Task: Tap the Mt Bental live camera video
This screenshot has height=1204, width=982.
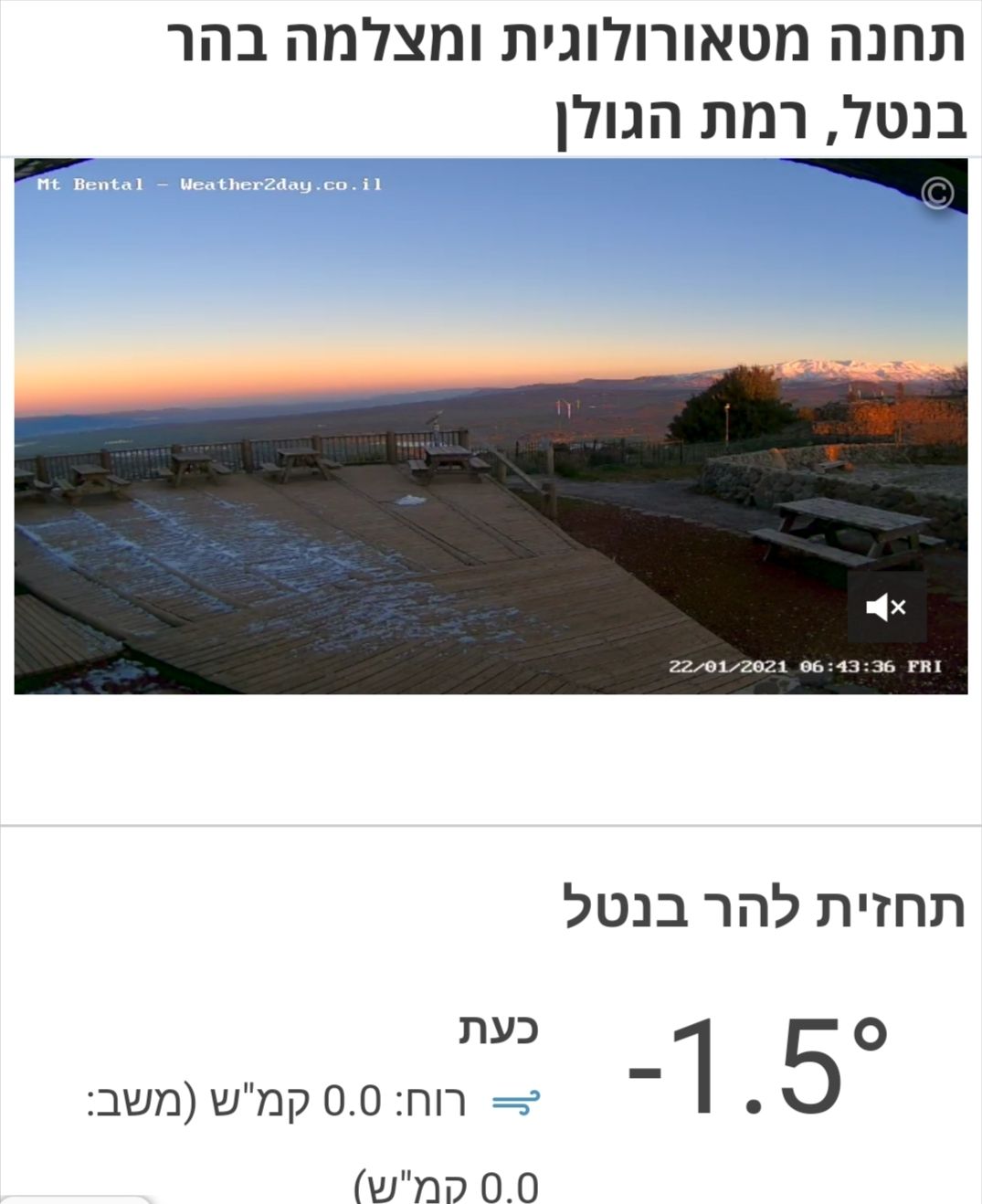Action: (490, 426)
